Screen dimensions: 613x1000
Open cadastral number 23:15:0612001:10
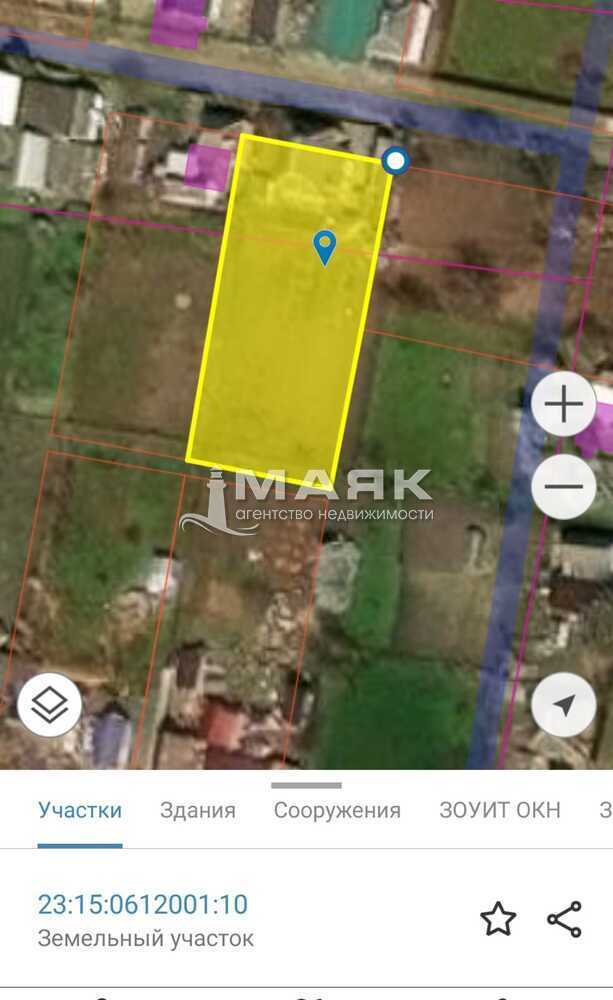click(143, 905)
